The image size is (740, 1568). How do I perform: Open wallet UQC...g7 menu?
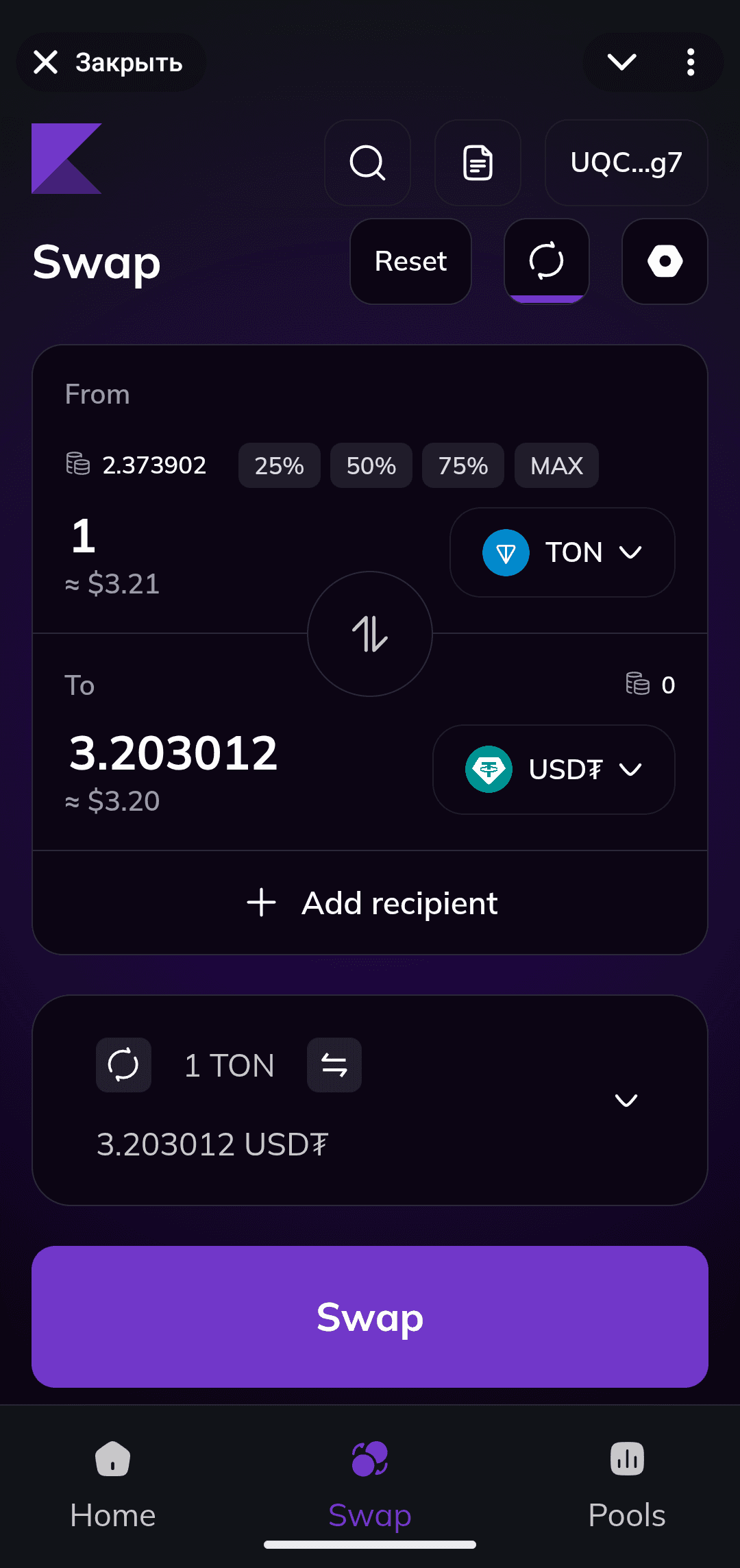click(626, 163)
